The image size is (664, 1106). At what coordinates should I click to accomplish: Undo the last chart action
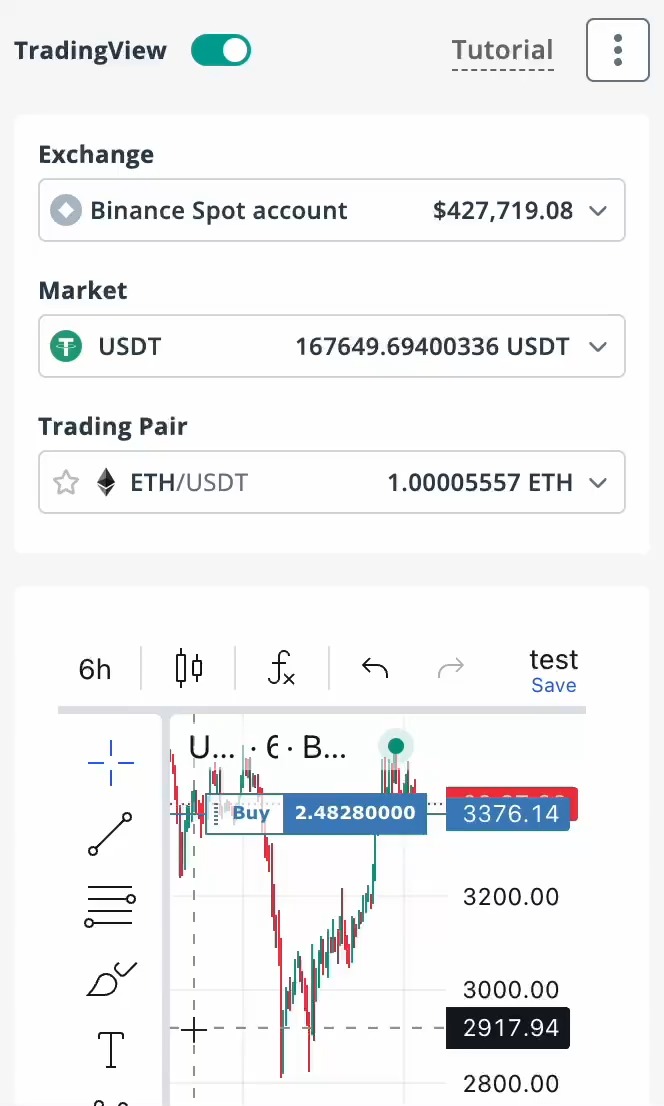(x=375, y=668)
